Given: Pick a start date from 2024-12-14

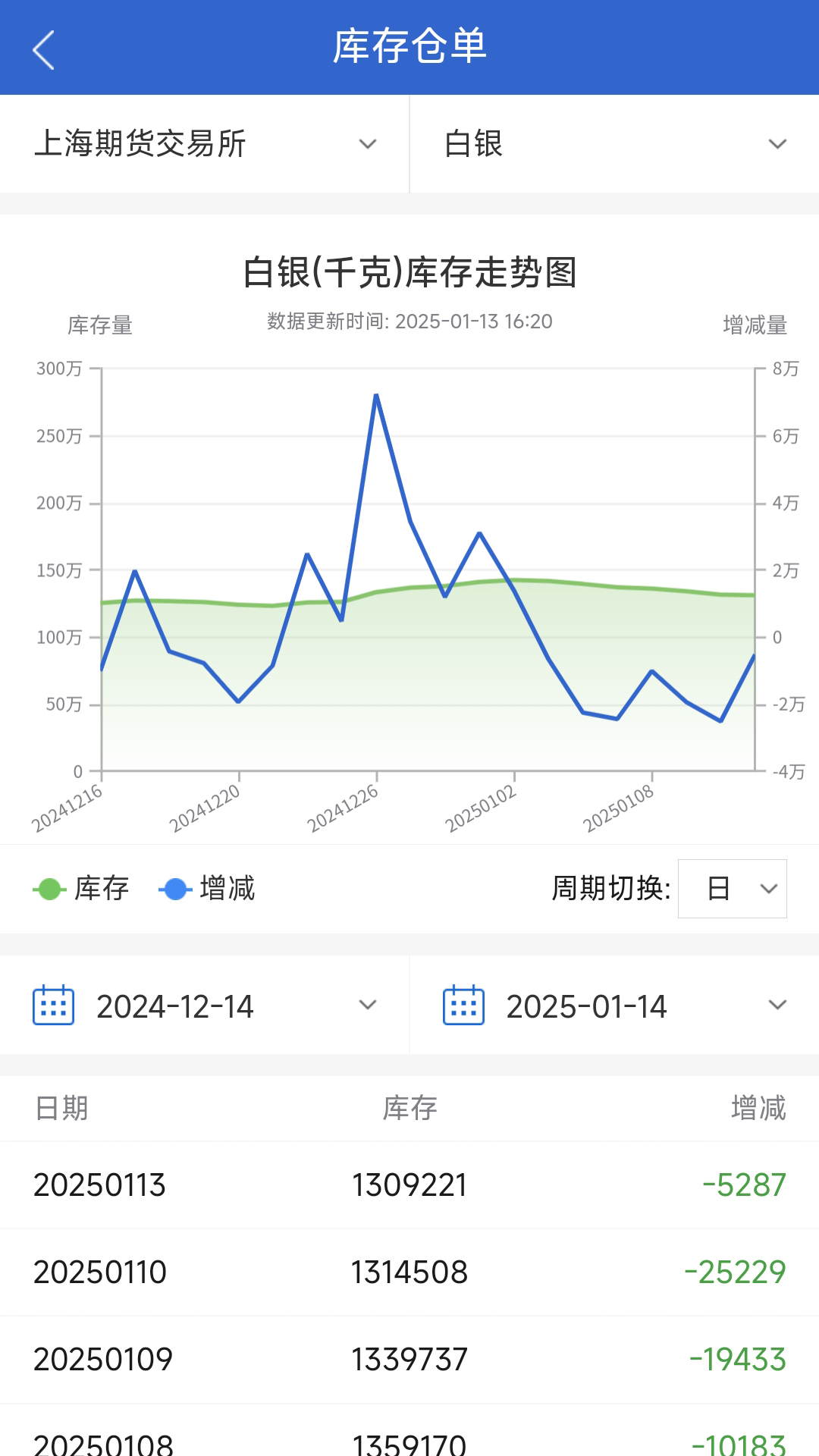Looking at the screenshot, I should [x=205, y=1006].
